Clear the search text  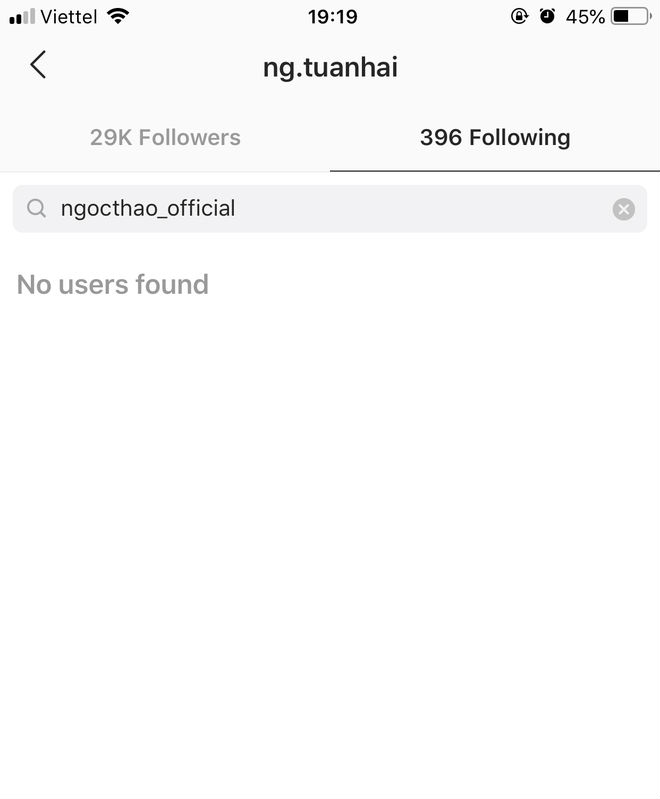[623, 209]
